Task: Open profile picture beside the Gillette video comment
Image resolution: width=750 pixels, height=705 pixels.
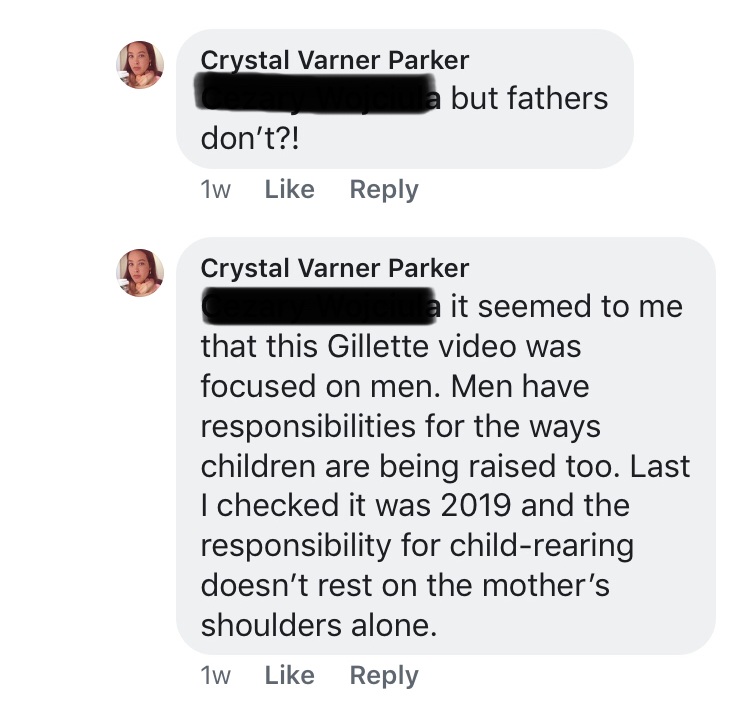Action: (140, 273)
